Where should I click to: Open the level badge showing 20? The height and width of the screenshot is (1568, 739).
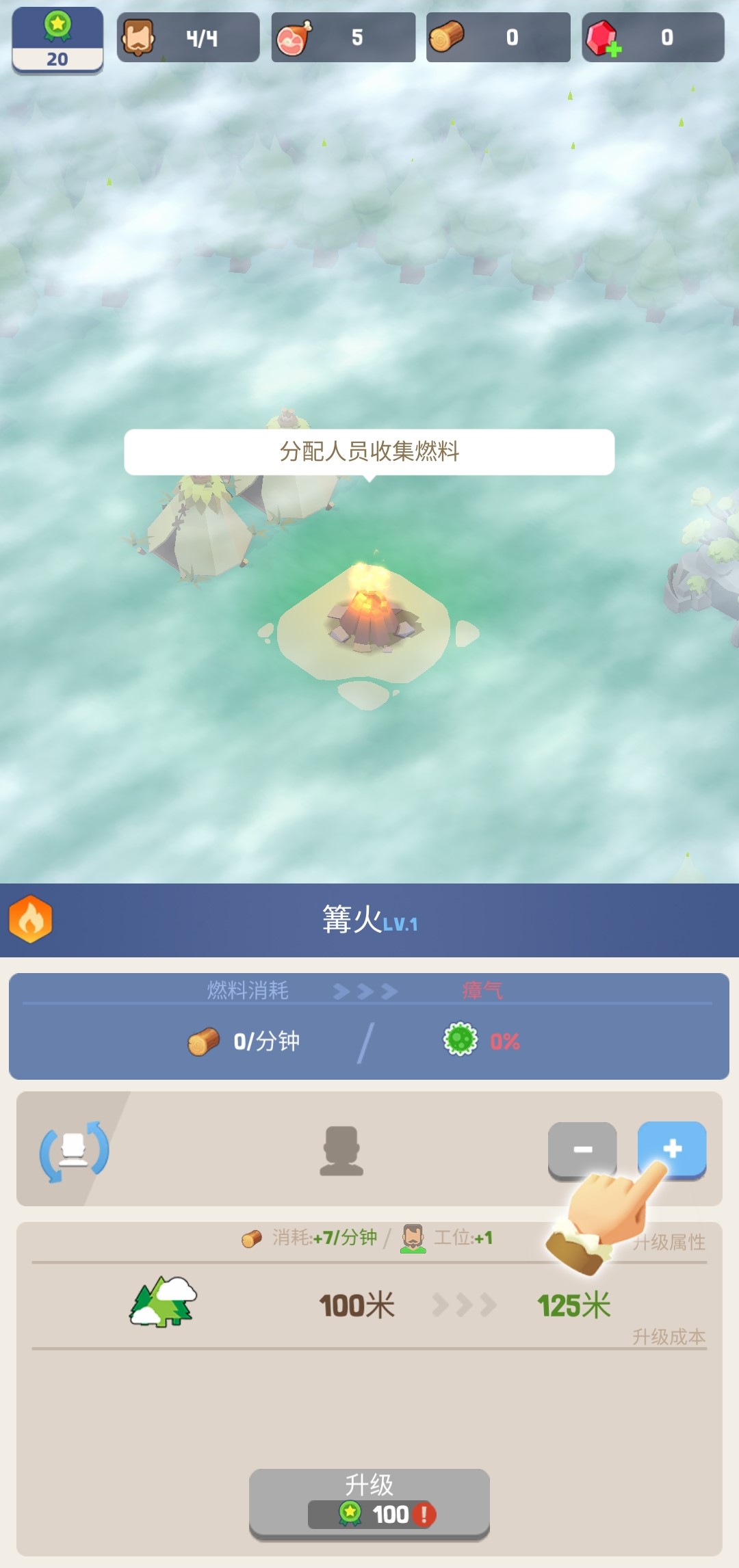[57, 40]
